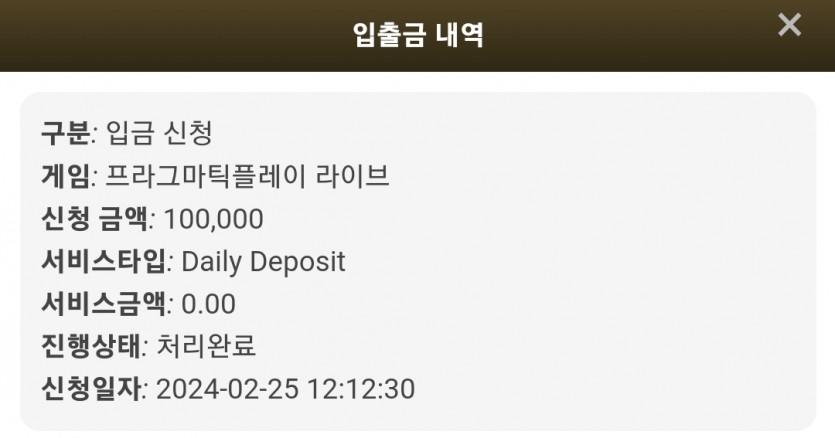Image resolution: width=835 pixels, height=438 pixels.
Task: Close the 입출금 내역 dialog
Action: (789, 25)
